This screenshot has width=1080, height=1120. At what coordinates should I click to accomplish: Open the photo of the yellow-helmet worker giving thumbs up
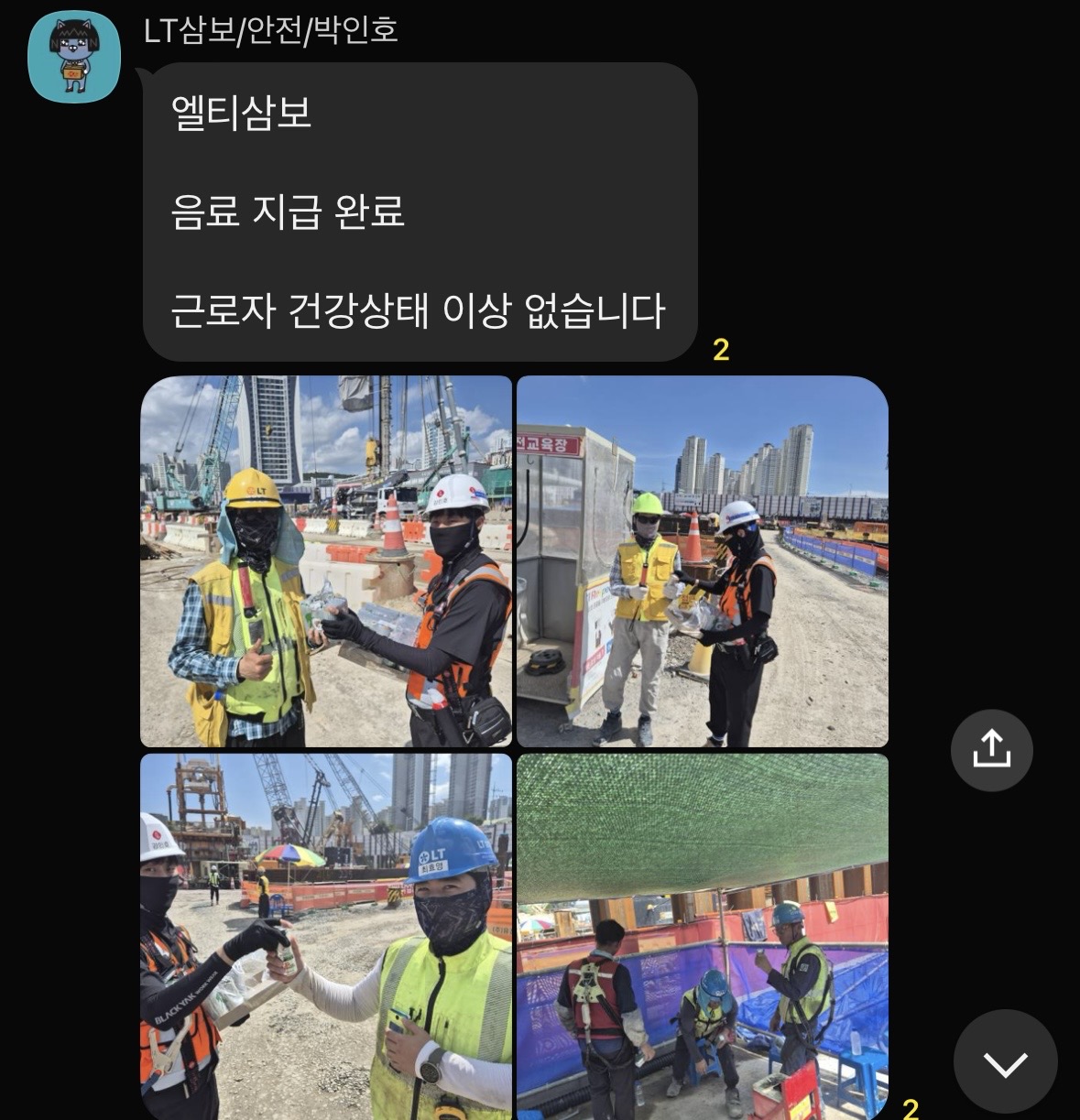[x=326, y=561]
